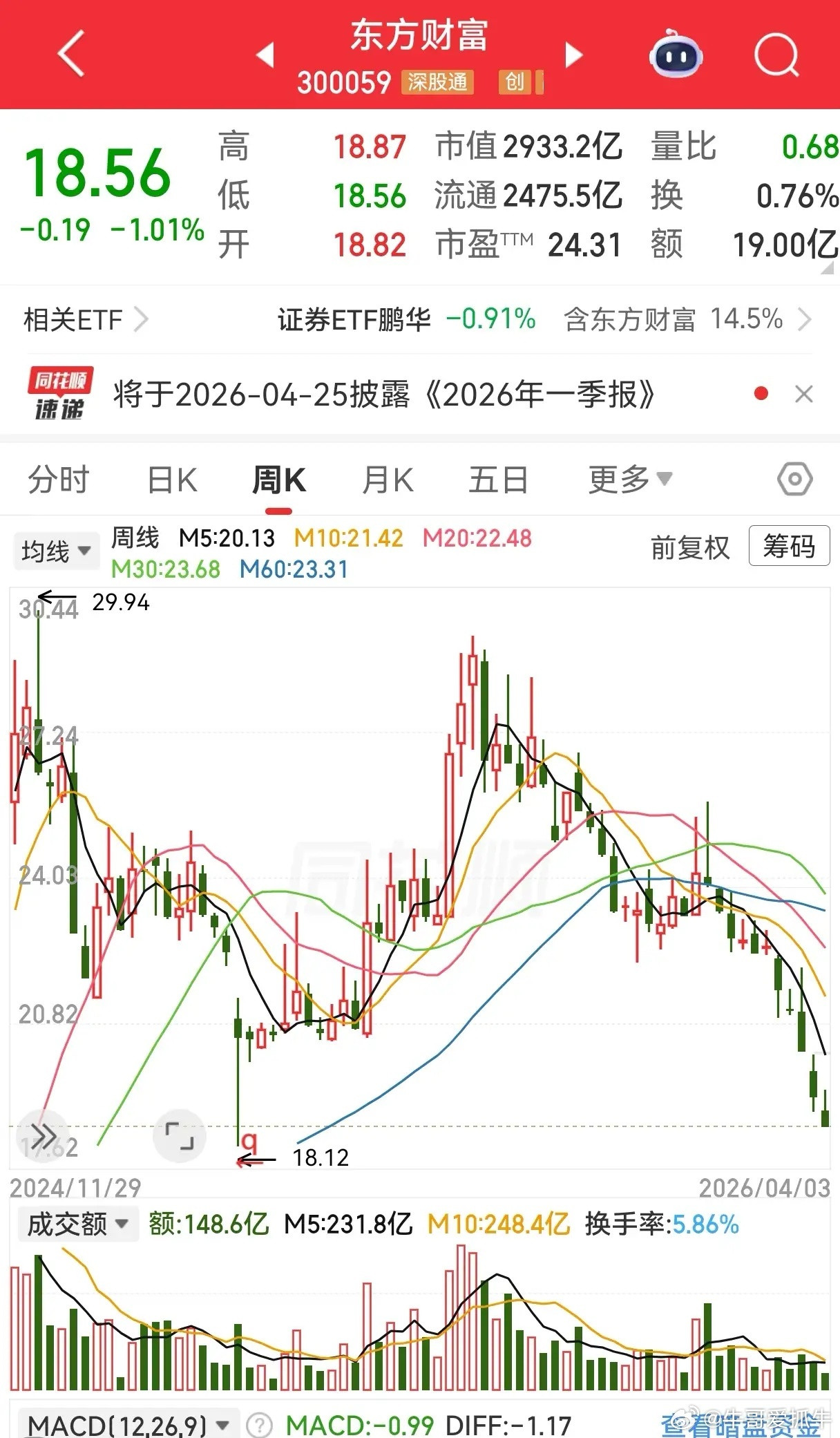The image size is (840, 1438).
Task: Switch to the 分时 intraday tab
Action: tap(58, 478)
